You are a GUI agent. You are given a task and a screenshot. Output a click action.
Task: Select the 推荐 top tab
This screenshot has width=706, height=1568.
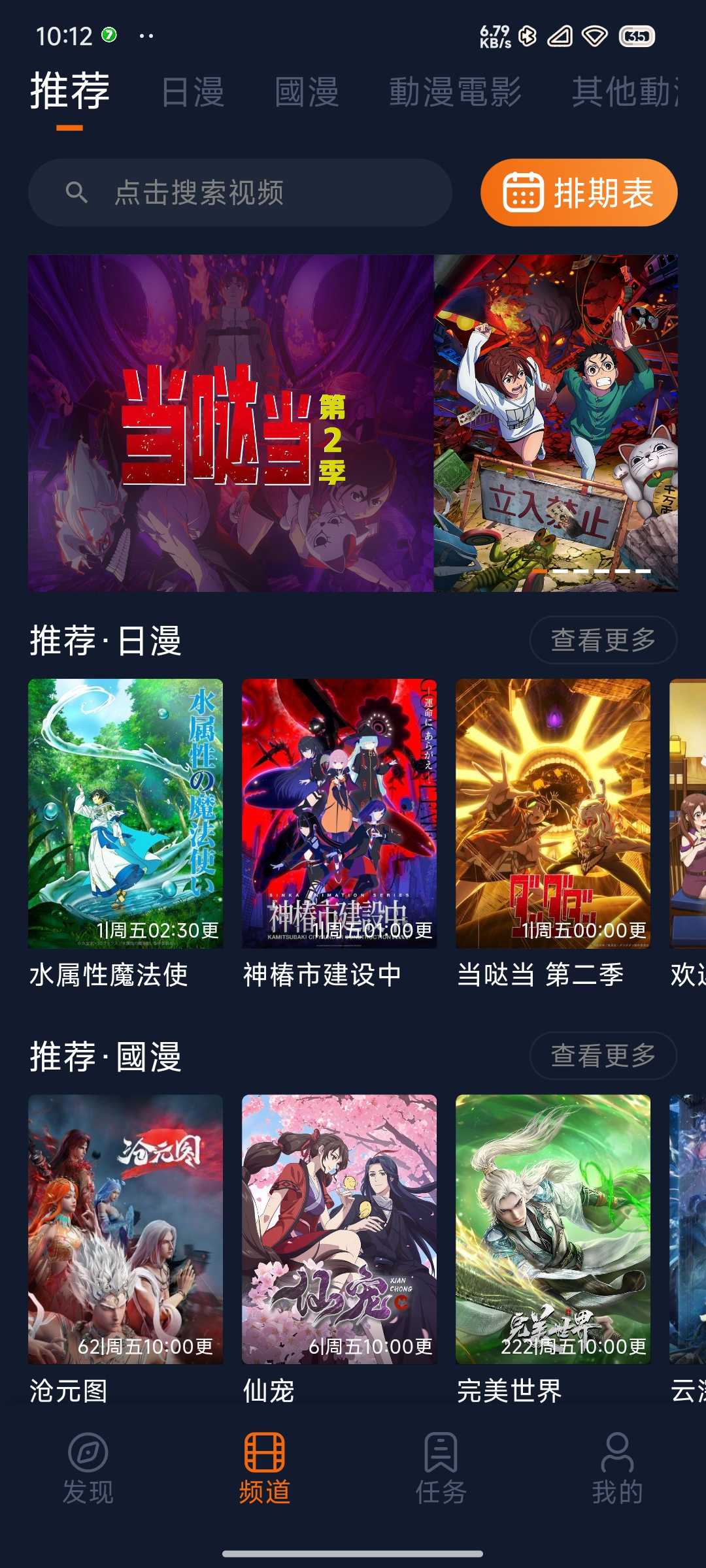[69, 92]
